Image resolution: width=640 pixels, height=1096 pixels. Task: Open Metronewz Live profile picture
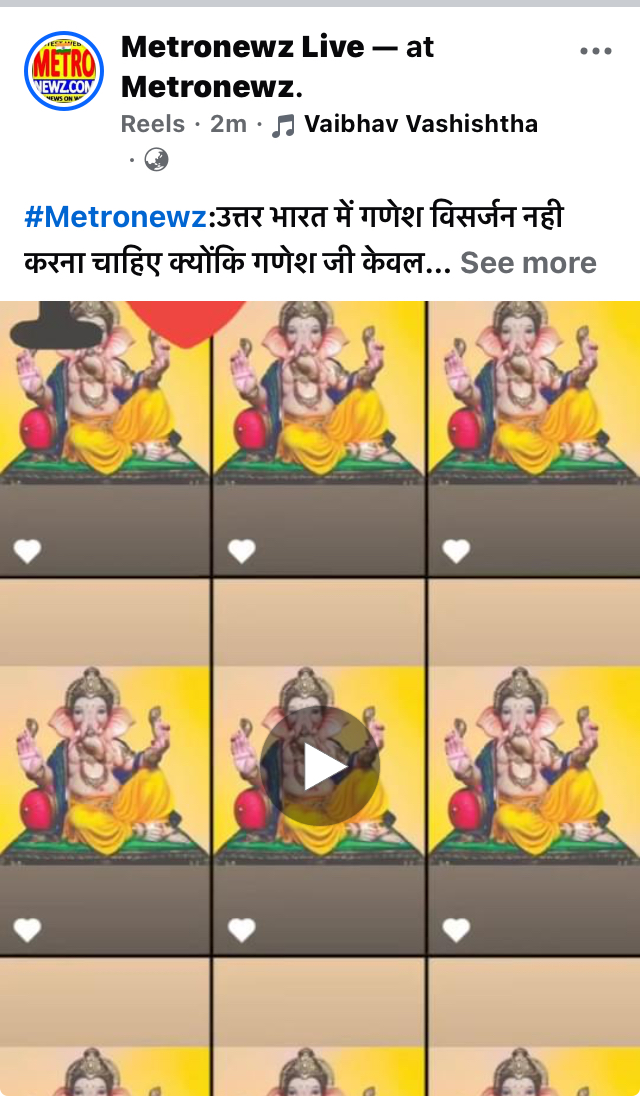click(x=64, y=71)
